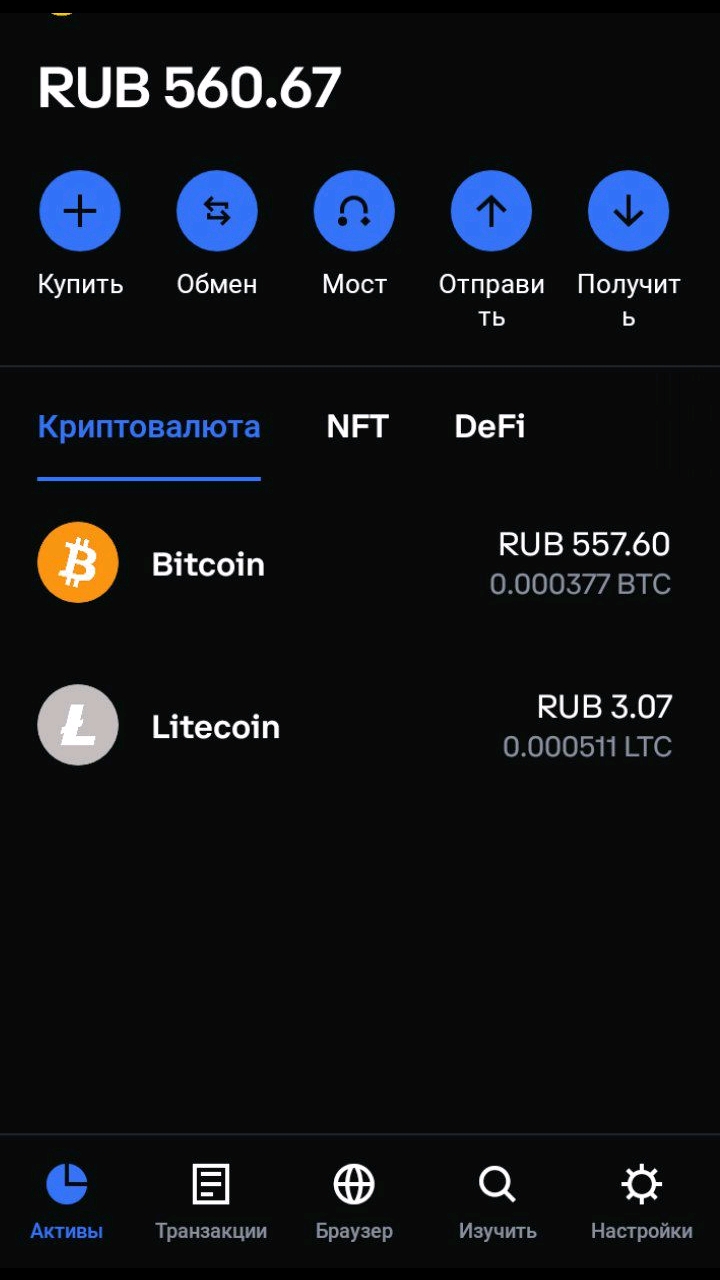
Task: Open the Litecoin asset showing RUB 3.07
Action: [360, 725]
